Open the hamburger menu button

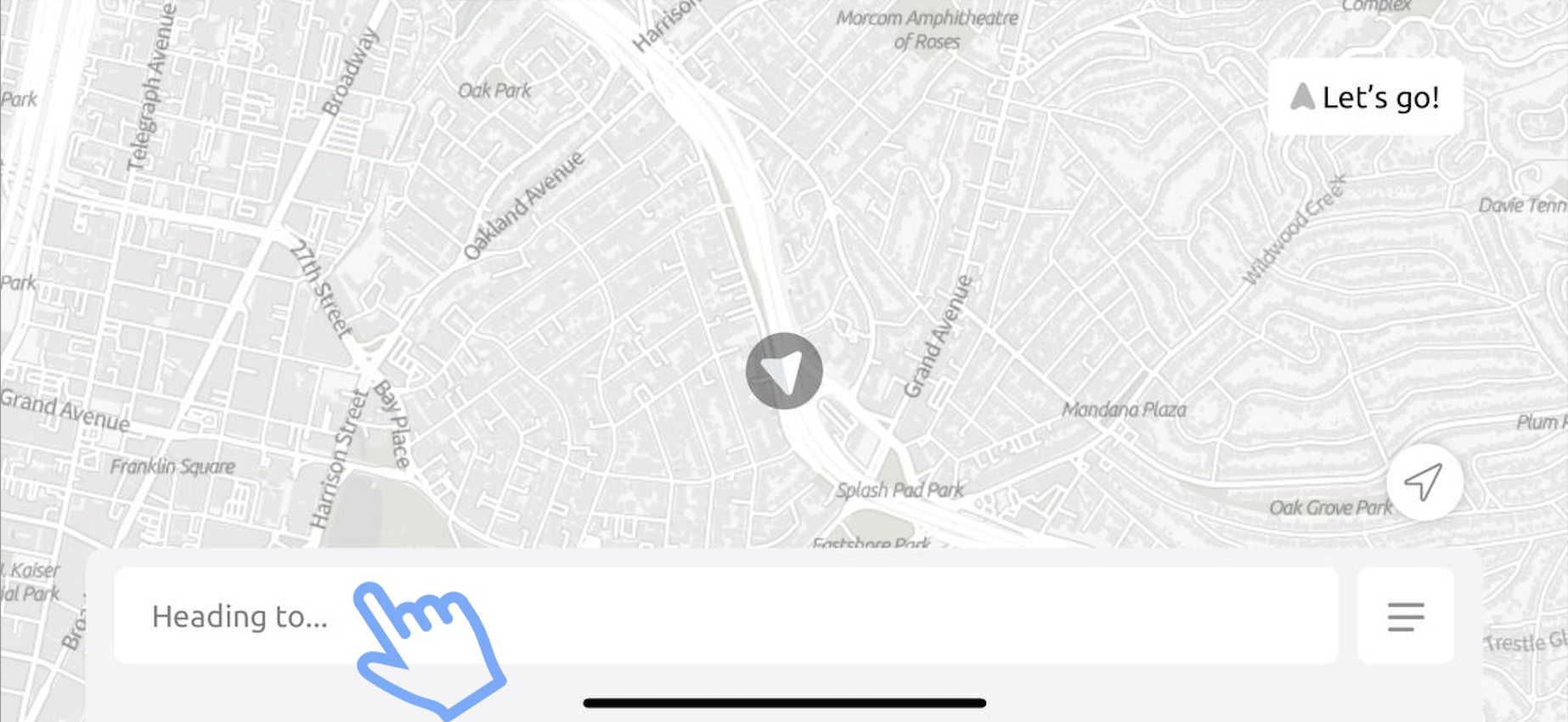click(x=1405, y=617)
